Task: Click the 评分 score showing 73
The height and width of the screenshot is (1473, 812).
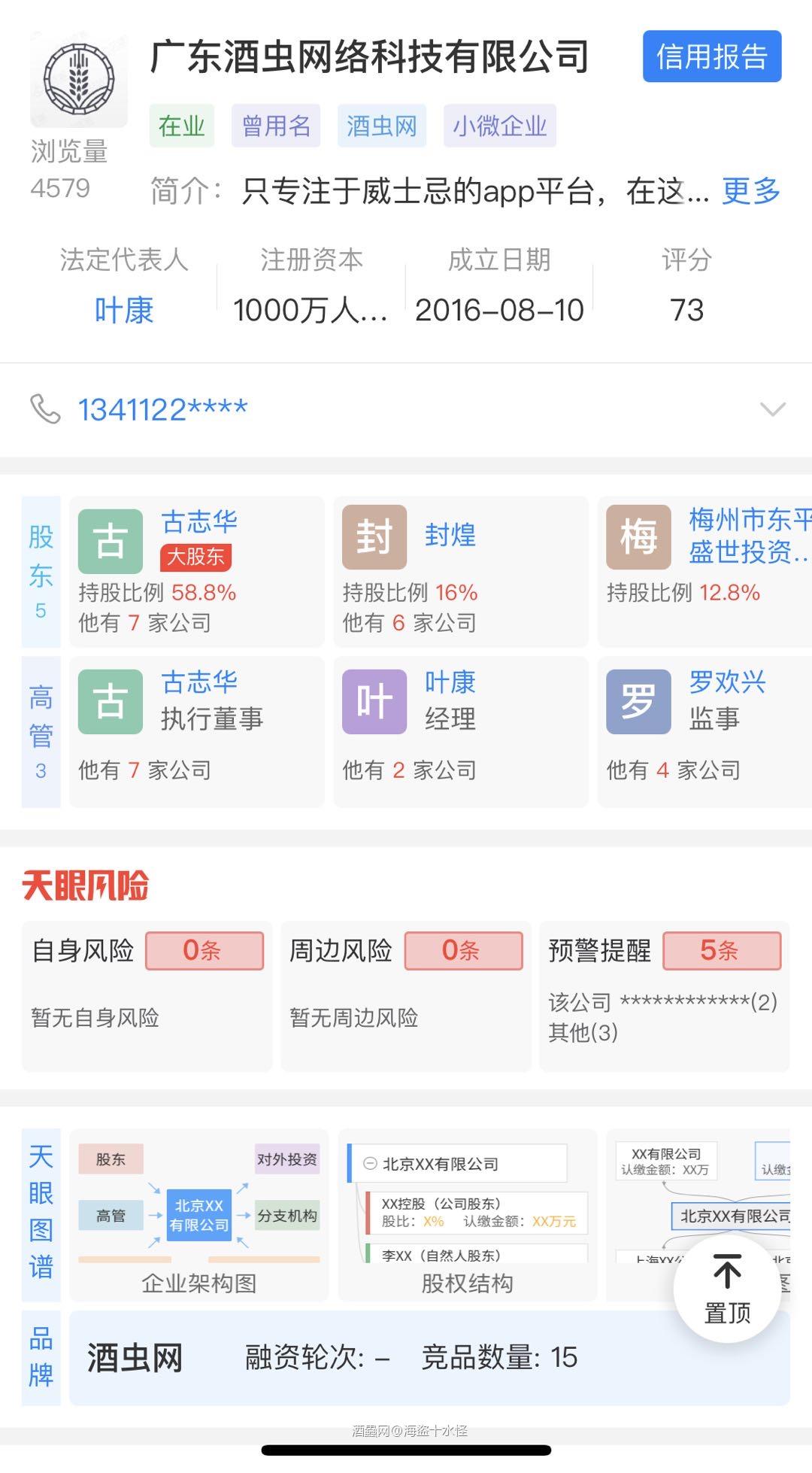Action: (685, 309)
